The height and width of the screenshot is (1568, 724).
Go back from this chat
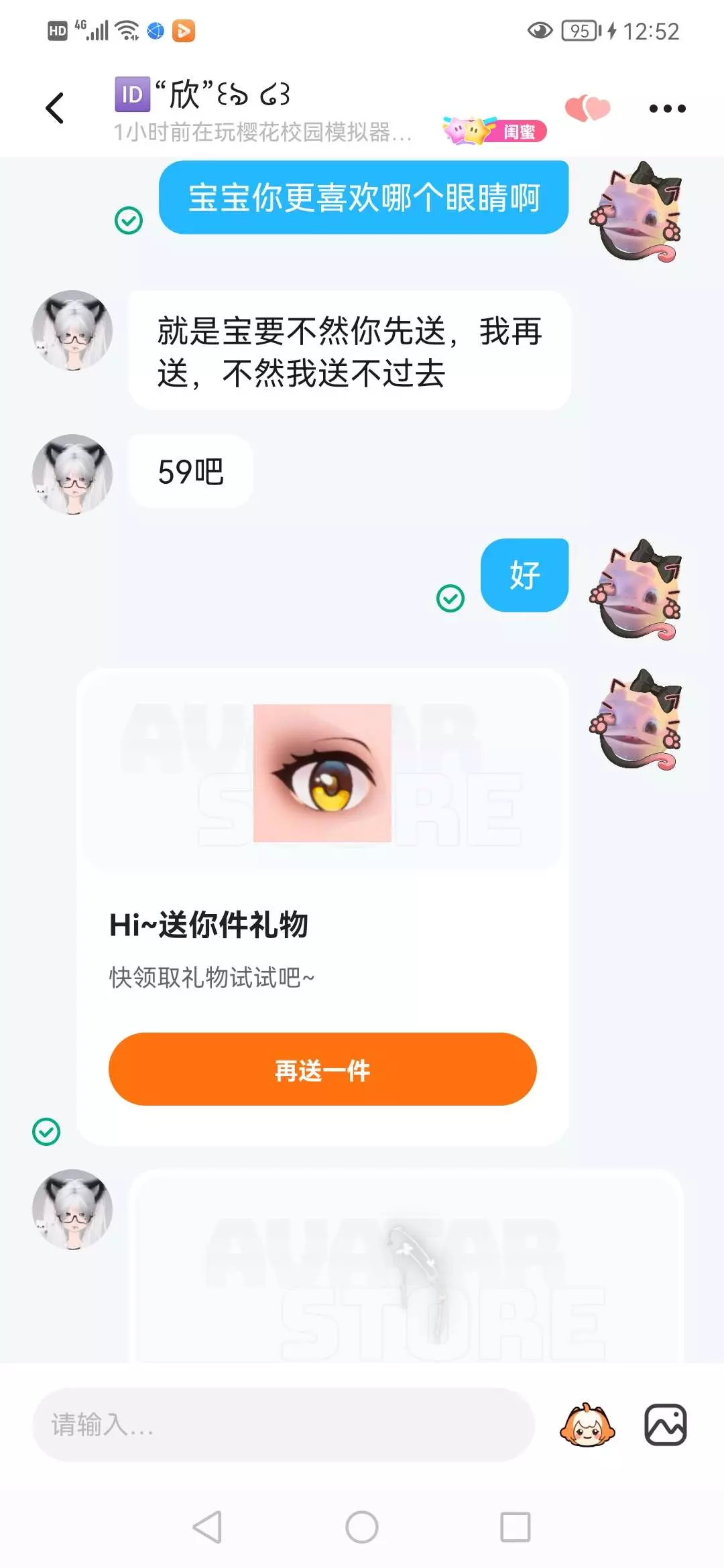54,108
